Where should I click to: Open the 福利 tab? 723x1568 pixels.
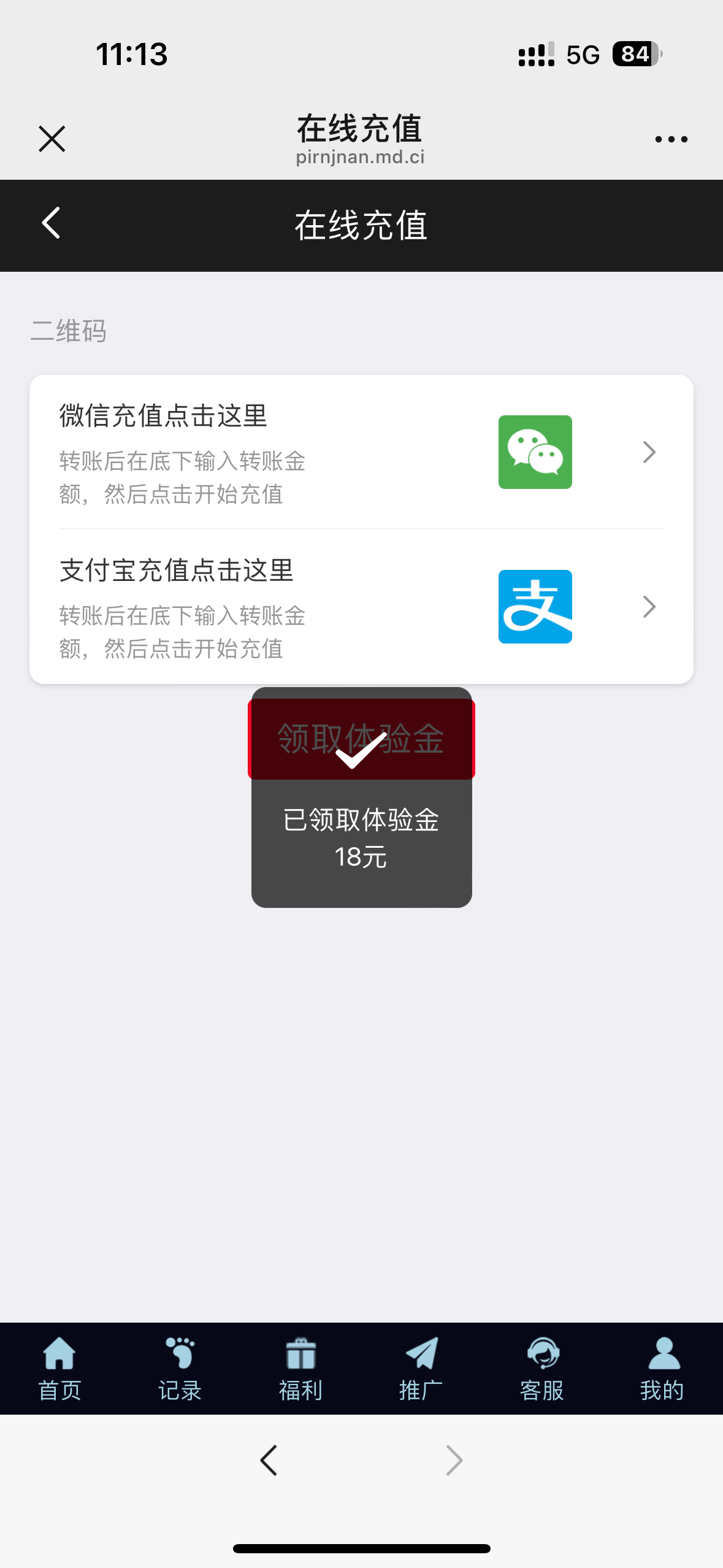(300, 1369)
